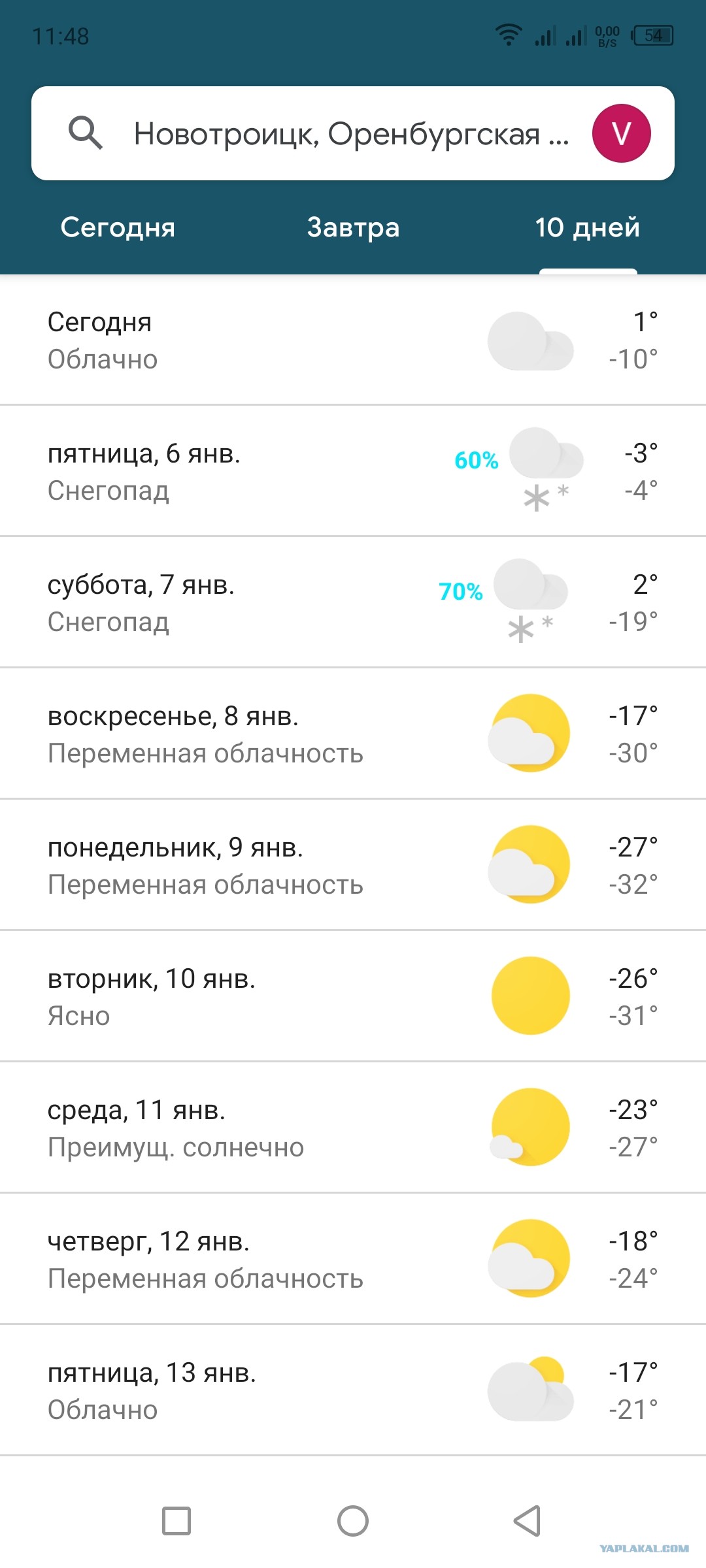Image resolution: width=706 pixels, height=1568 pixels.
Task: Switch to the Завтра tab
Action: (353, 227)
